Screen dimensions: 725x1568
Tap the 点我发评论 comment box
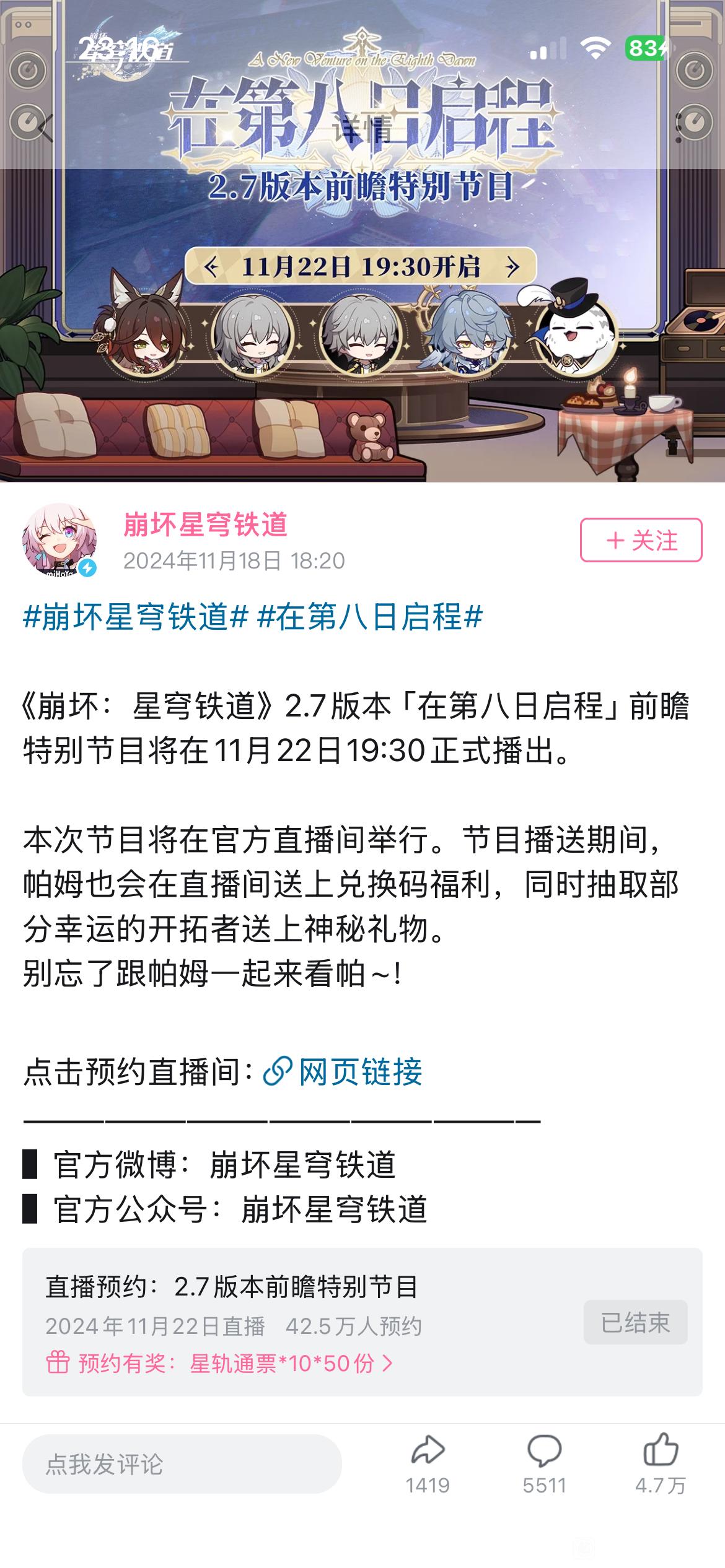coord(182,1464)
